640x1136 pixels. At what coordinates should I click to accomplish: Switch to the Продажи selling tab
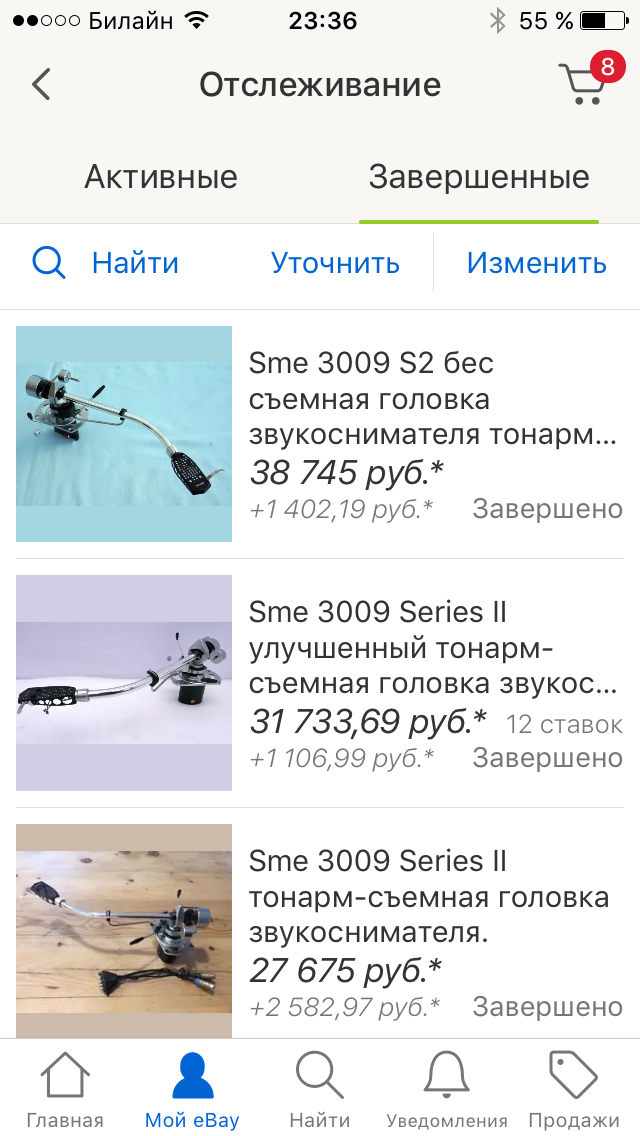(574, 1090)
